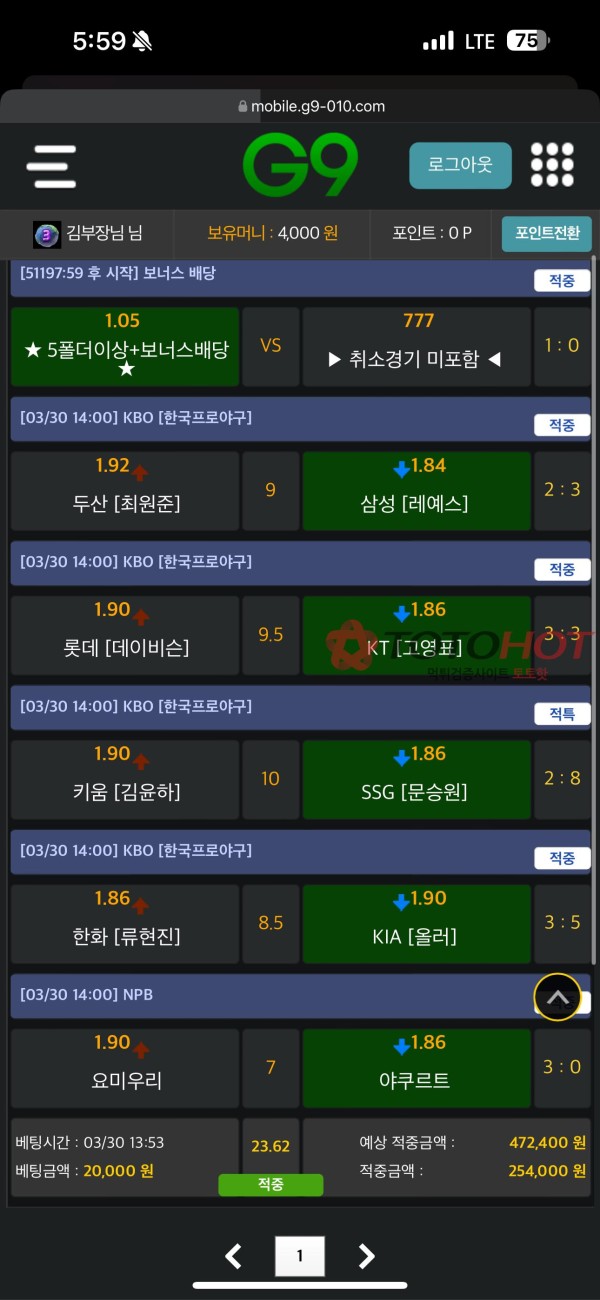Tap the G9 logo to go home
Viewport: 600px width, 1300px height.
coord(300,165)
